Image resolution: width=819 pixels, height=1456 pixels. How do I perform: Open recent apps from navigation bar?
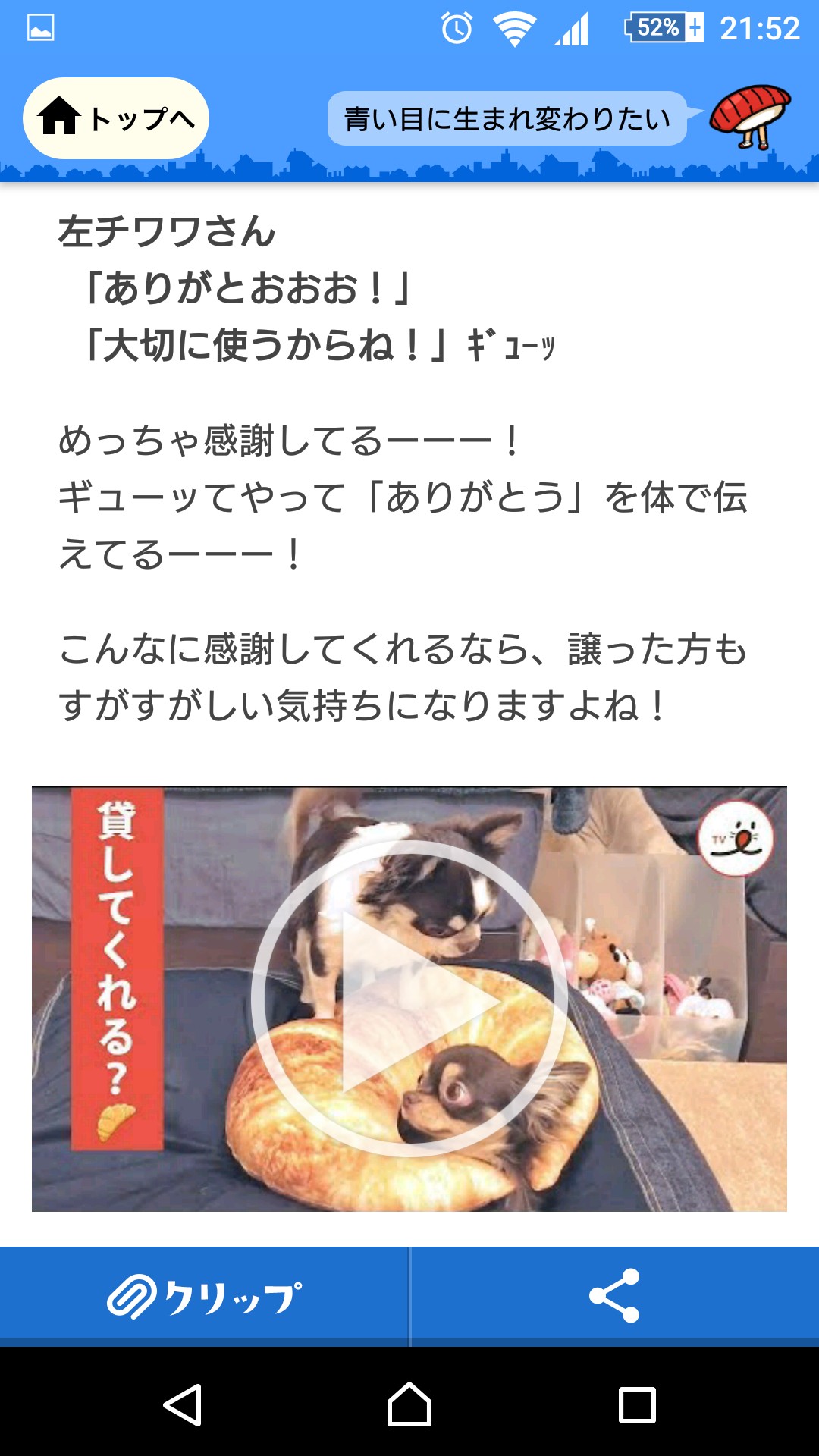coord(637,1405)
